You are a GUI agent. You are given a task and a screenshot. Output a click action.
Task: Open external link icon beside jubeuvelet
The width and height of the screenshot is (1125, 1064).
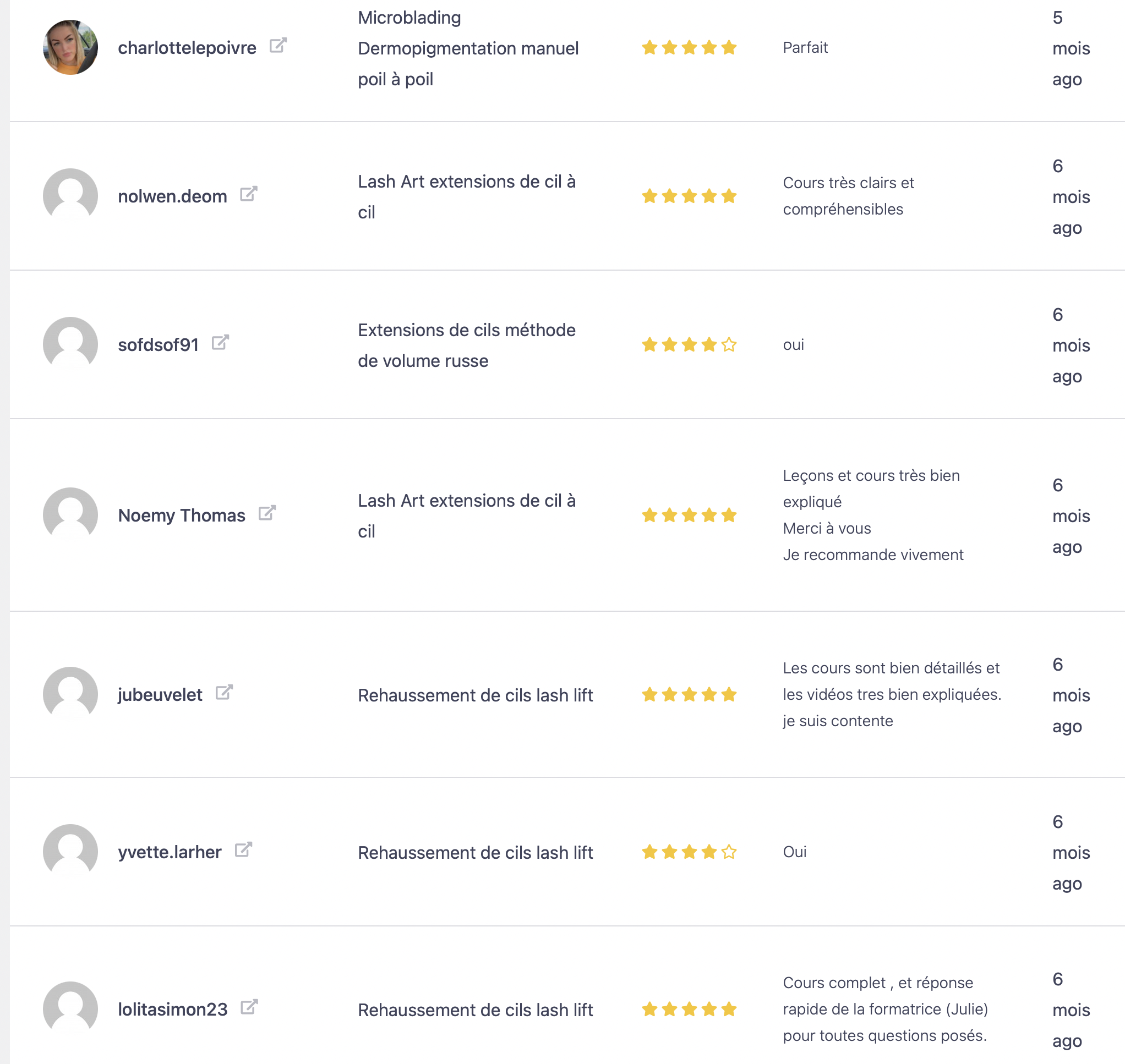click(x=224, y=693)
